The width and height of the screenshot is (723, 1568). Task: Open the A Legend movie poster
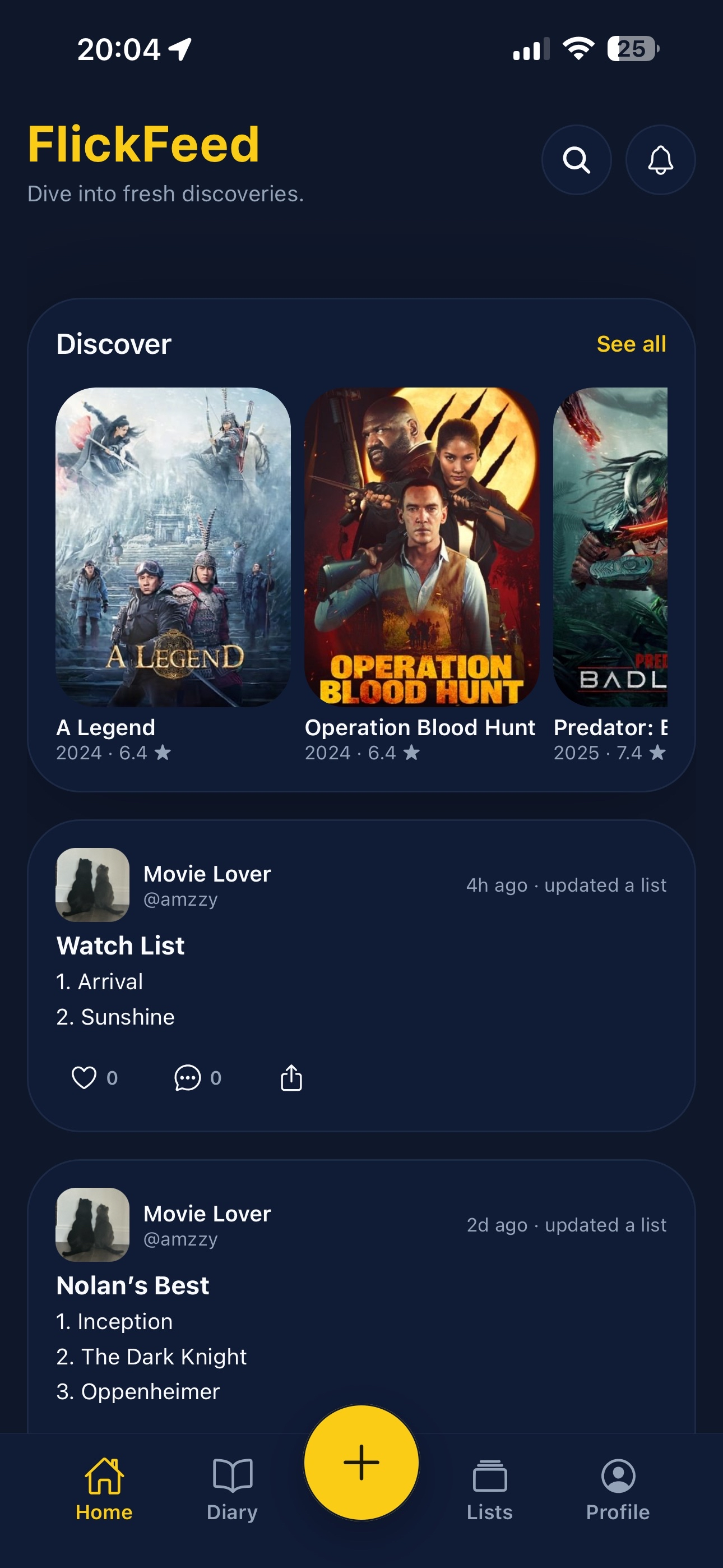click(173, 547)
